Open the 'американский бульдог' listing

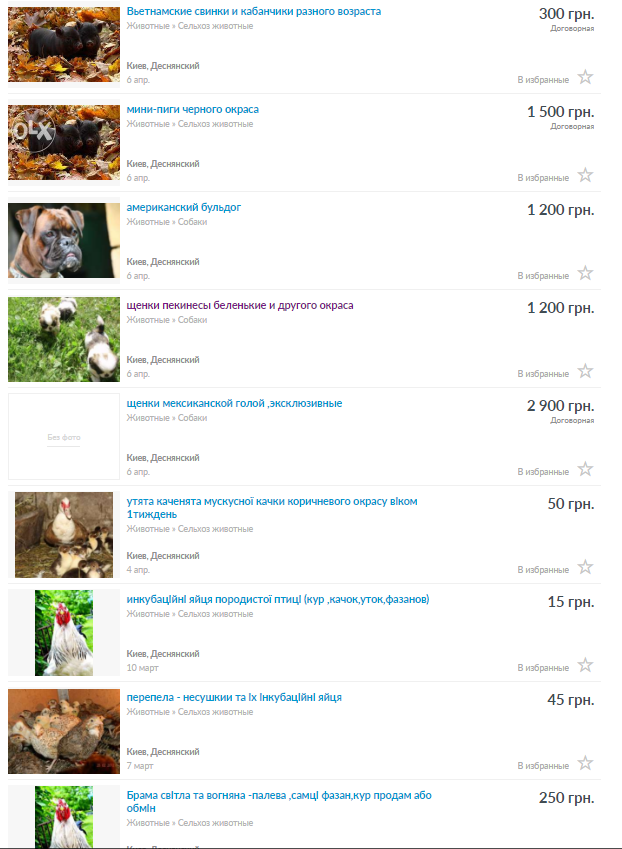184,207
